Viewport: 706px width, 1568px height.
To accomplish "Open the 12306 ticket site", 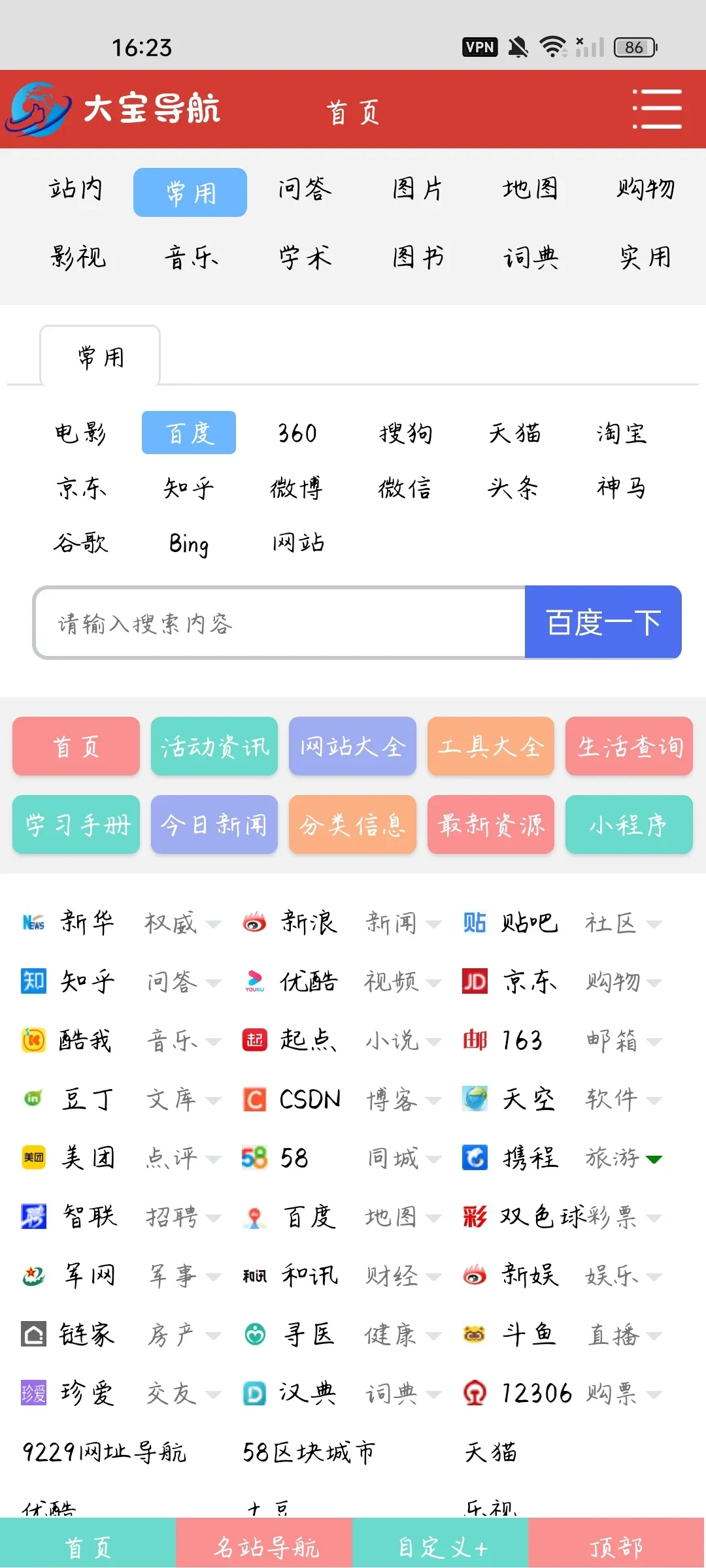I will (x=535, y=1393).
